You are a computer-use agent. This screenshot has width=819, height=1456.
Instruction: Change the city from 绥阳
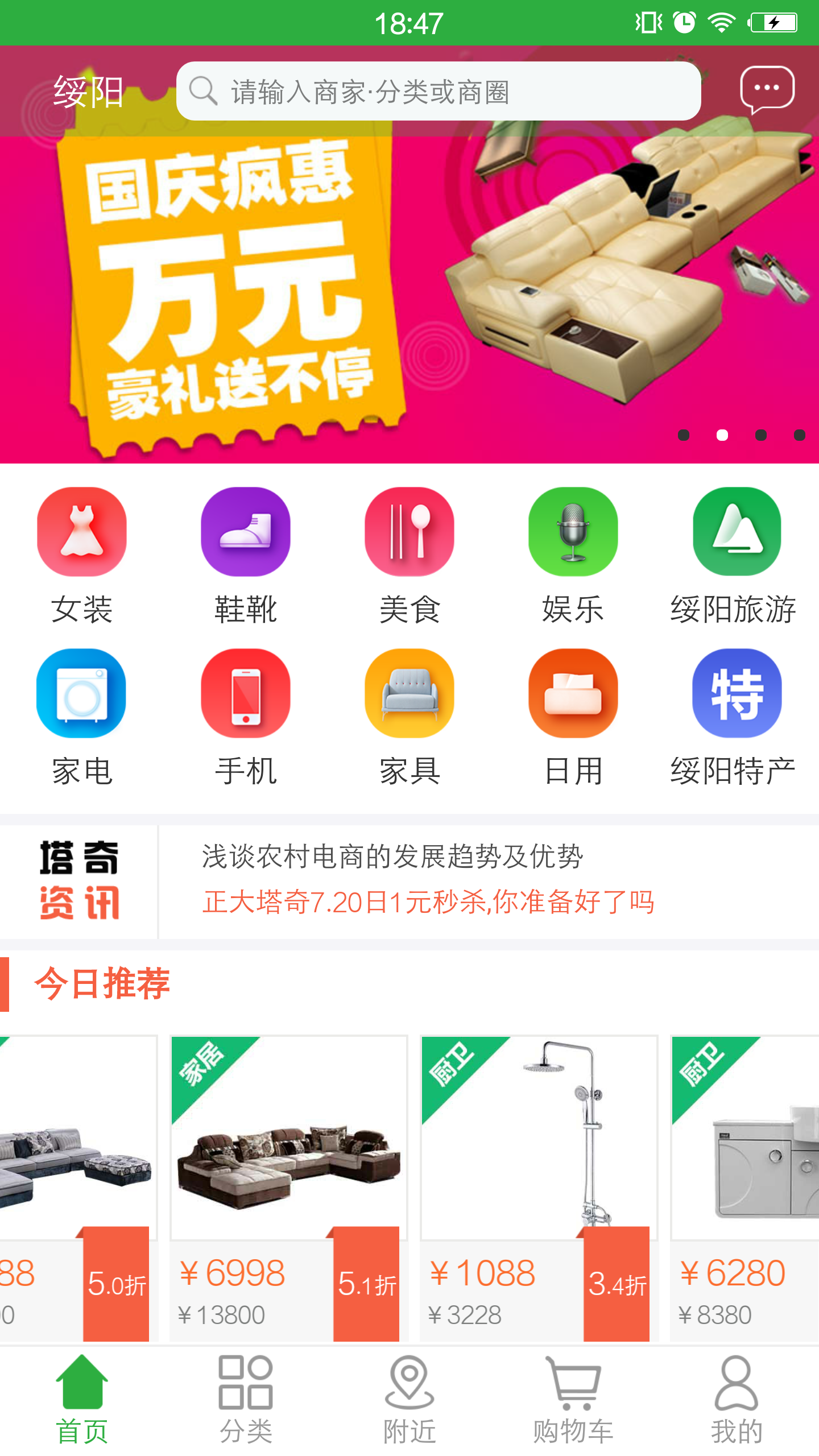[88, 91]
